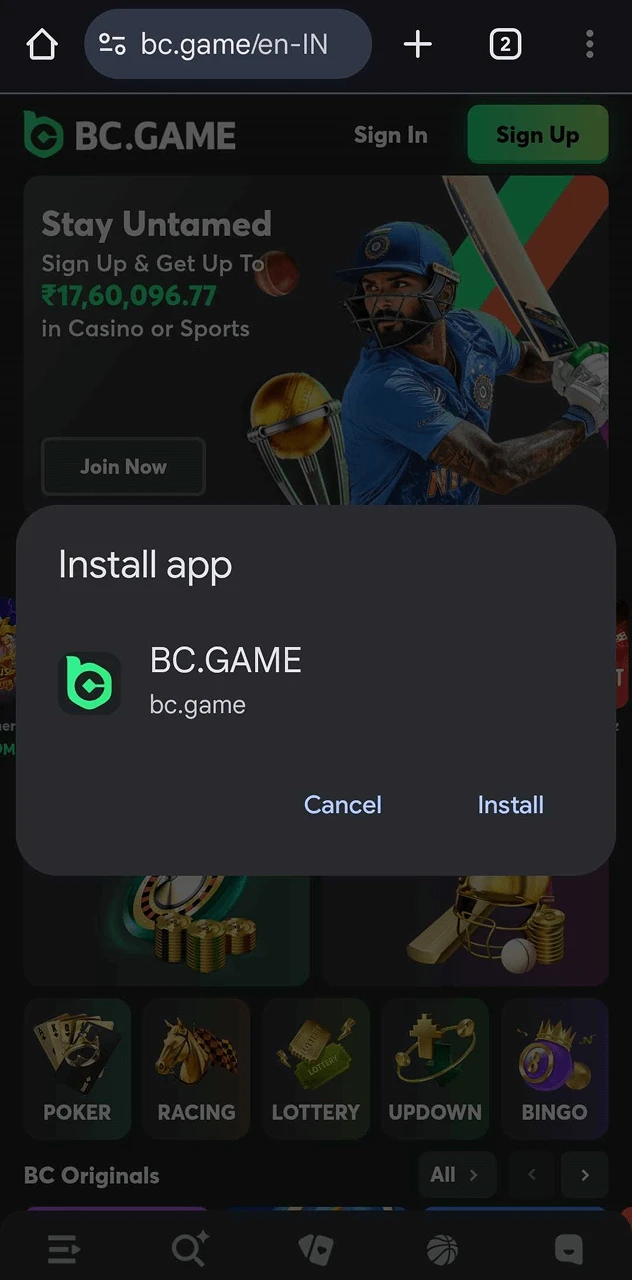Open a new browser tab

[417, 44]
